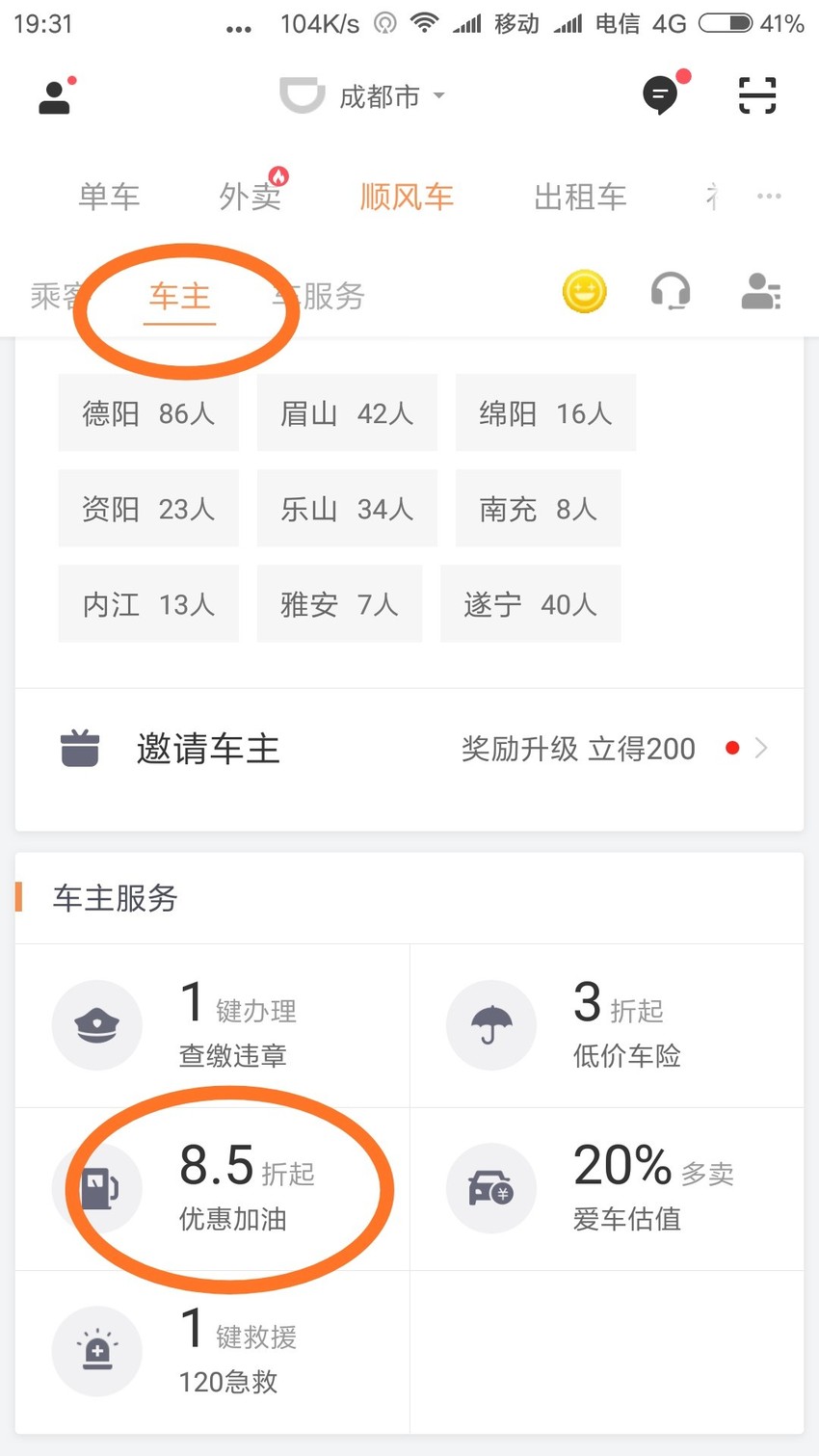The height and width of the screenshot is (1456, 819).
Task: Open the user profile icon
Action: [x=55, y=96]
